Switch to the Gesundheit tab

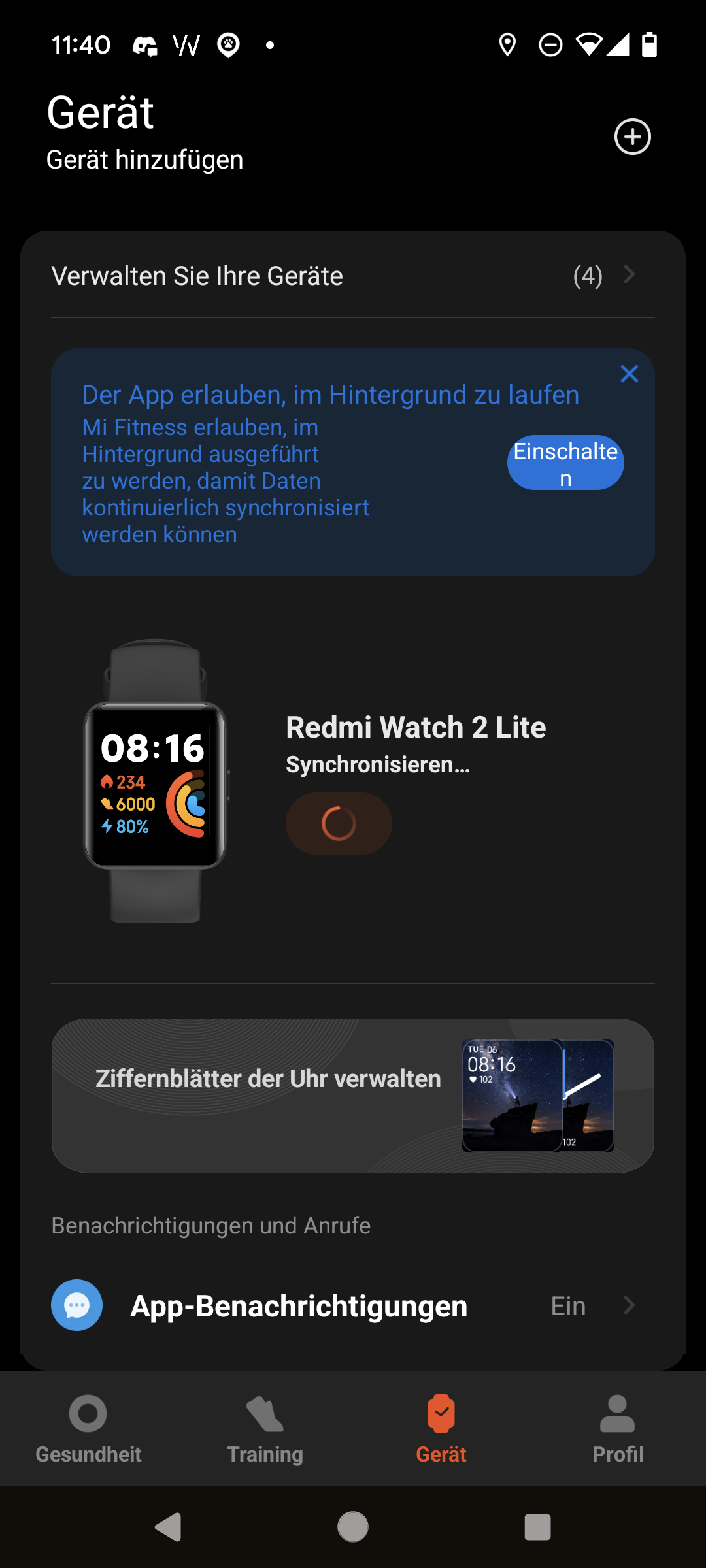pyautogui.click(x=88, y=1428)
